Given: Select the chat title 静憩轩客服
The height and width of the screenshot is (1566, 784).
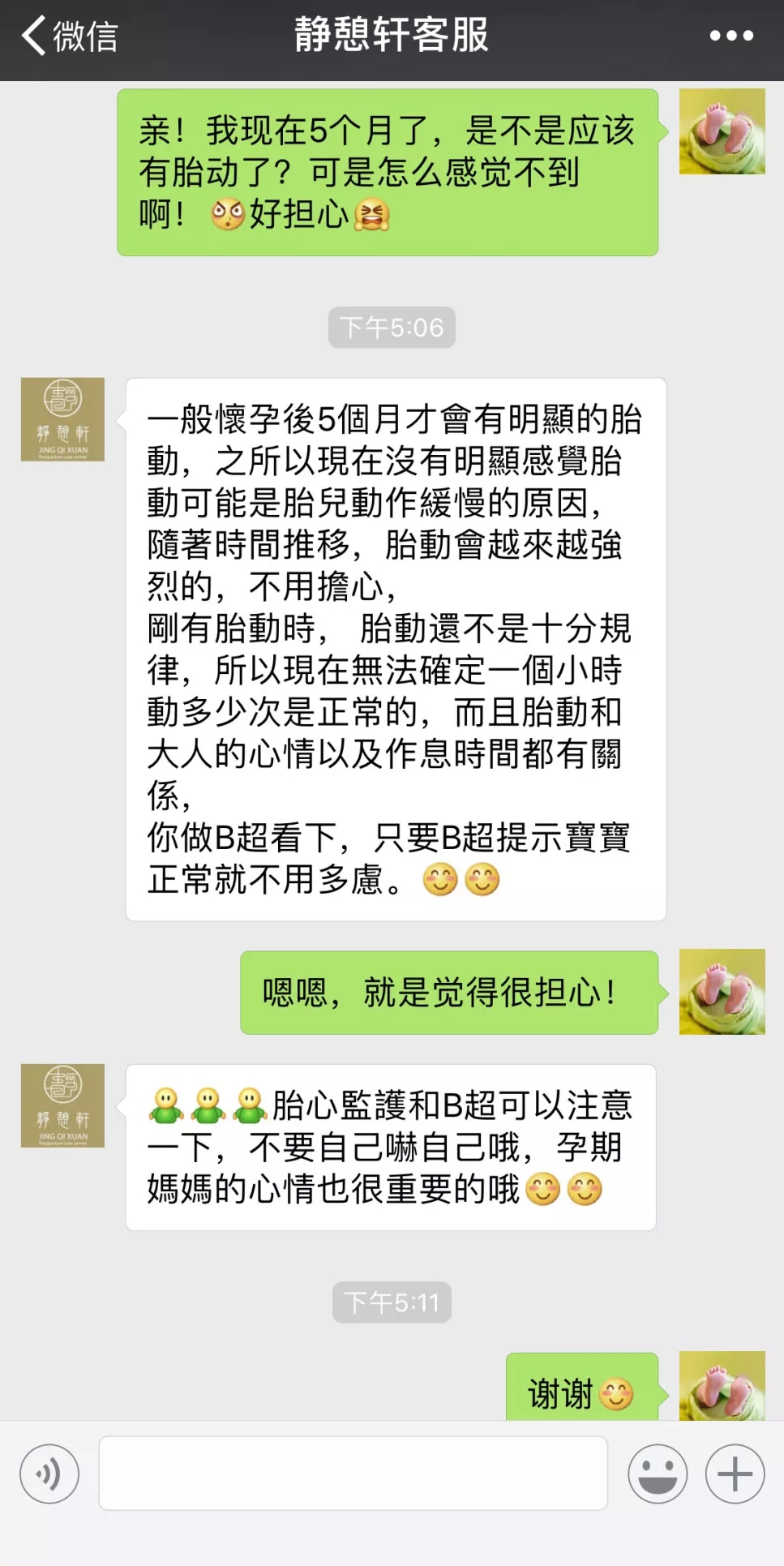Looking at the screenshot, I should pyautogui.click(x=392, y=36).
